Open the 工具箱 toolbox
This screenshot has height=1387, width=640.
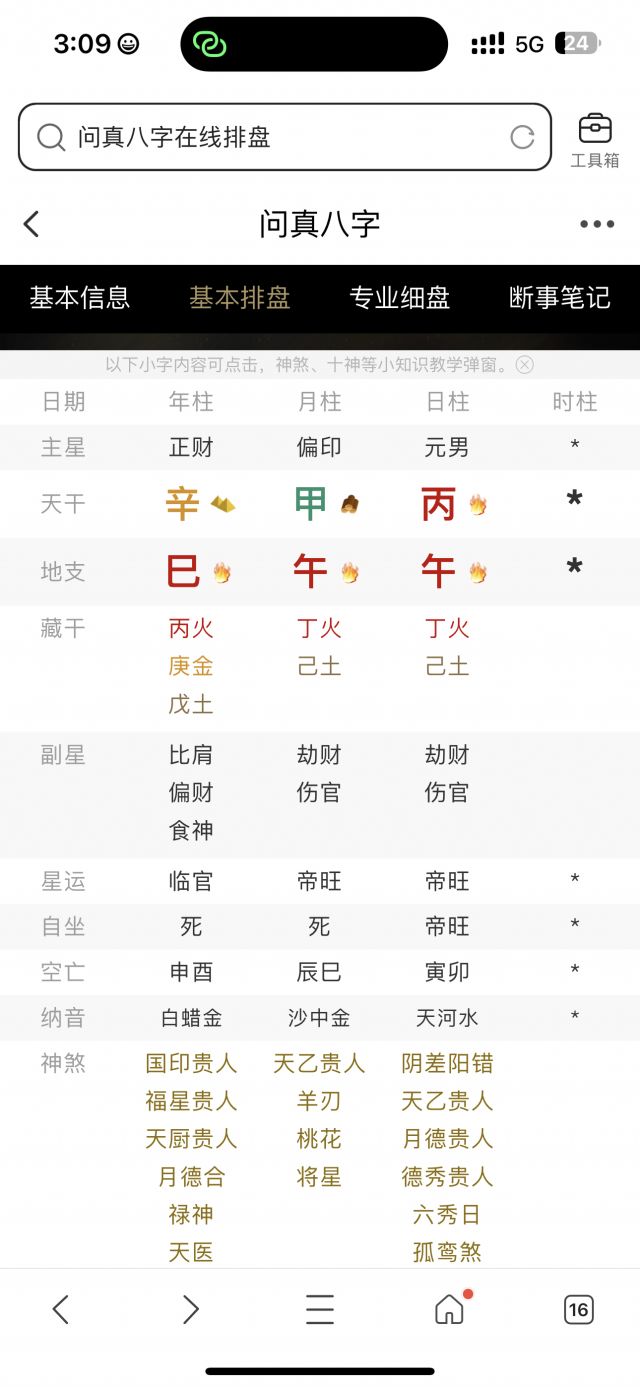click(595, 139)
